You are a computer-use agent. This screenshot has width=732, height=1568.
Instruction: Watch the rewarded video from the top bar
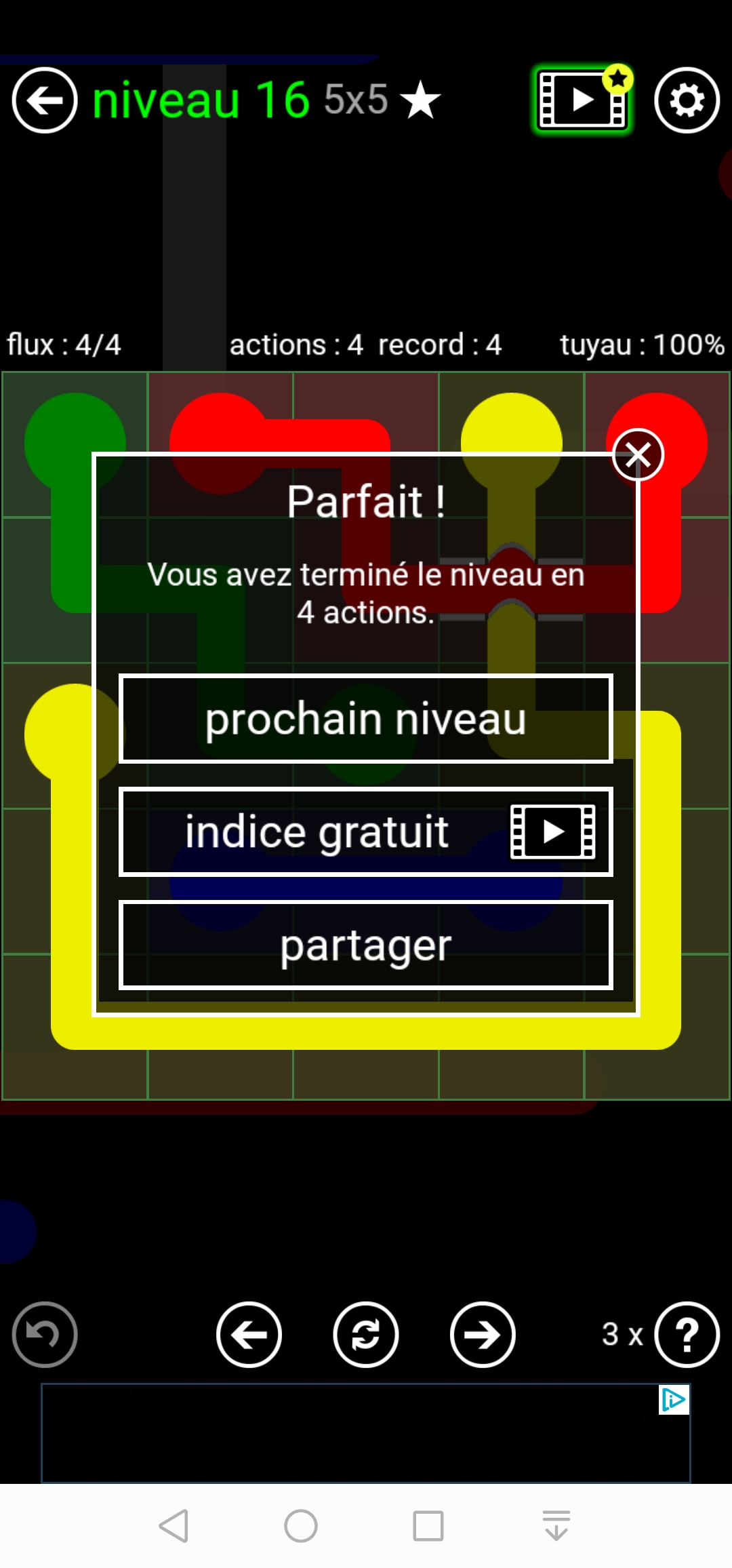tap(582, 100)
